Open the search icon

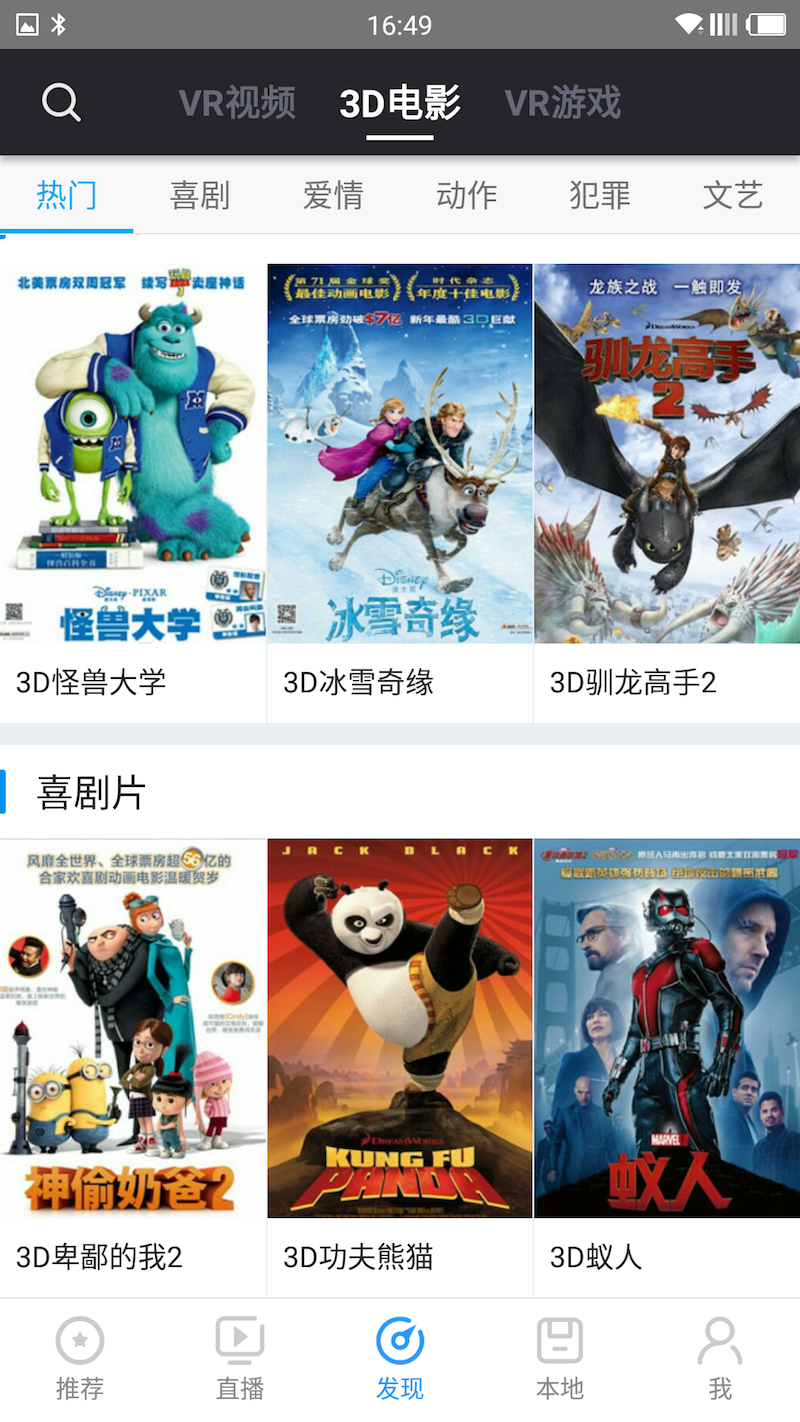coord(61,103)
